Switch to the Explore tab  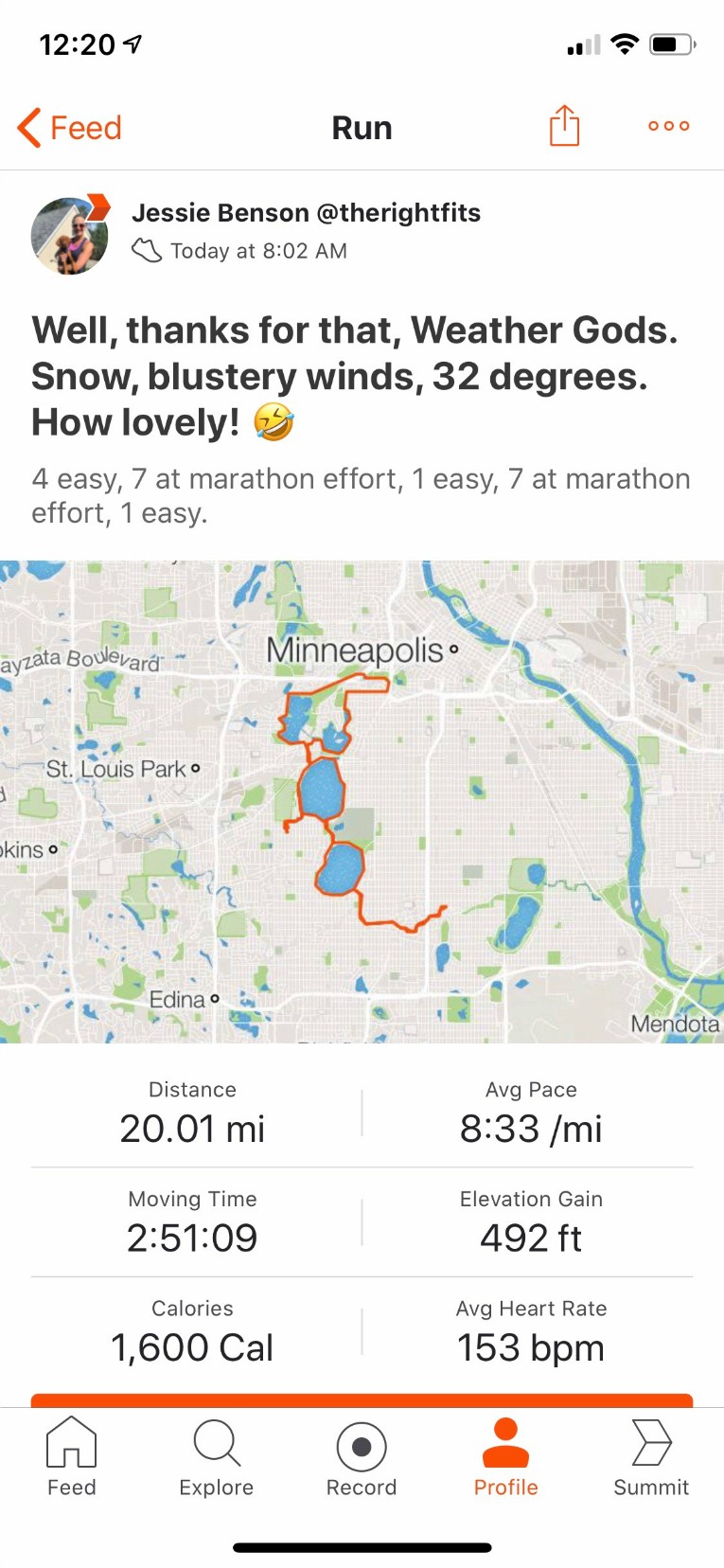pos(217,1458)
